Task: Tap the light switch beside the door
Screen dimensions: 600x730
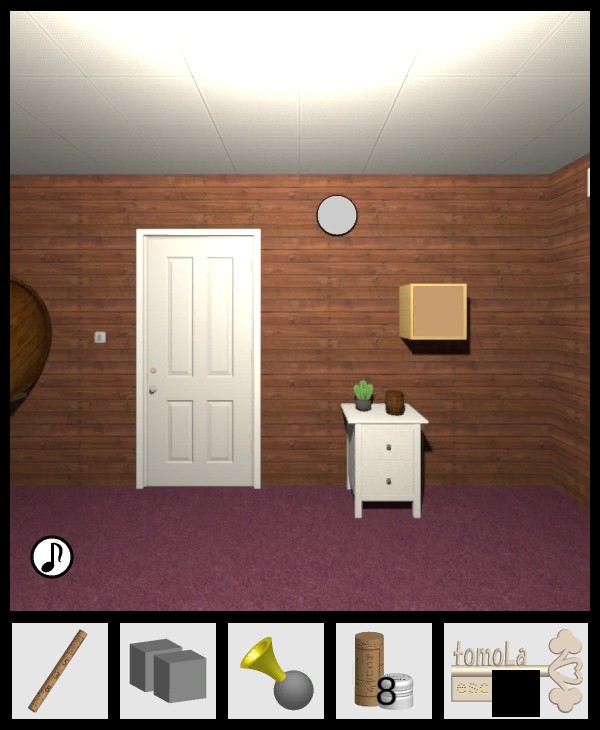Action: (x=100, y=337)
